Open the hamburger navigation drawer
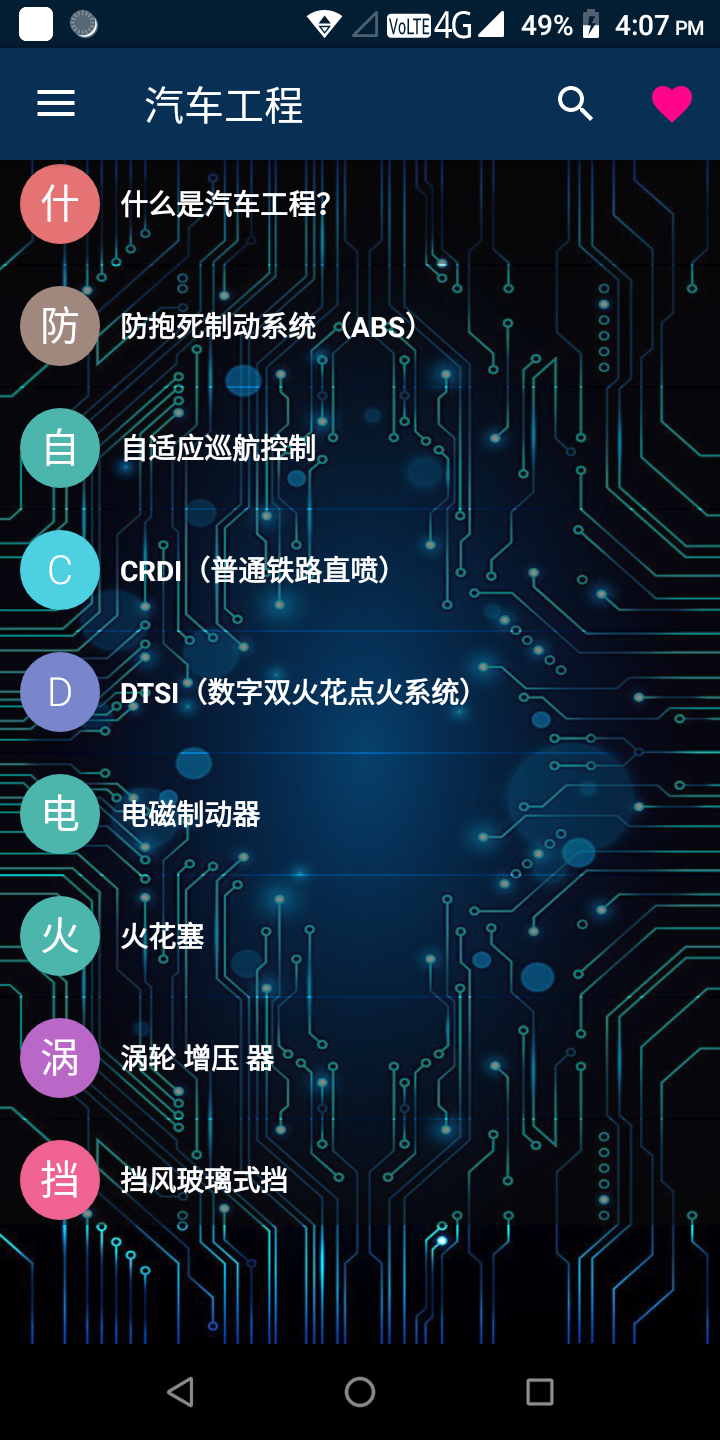This screenshot has height=1440, width=720. tap(56, 104)
